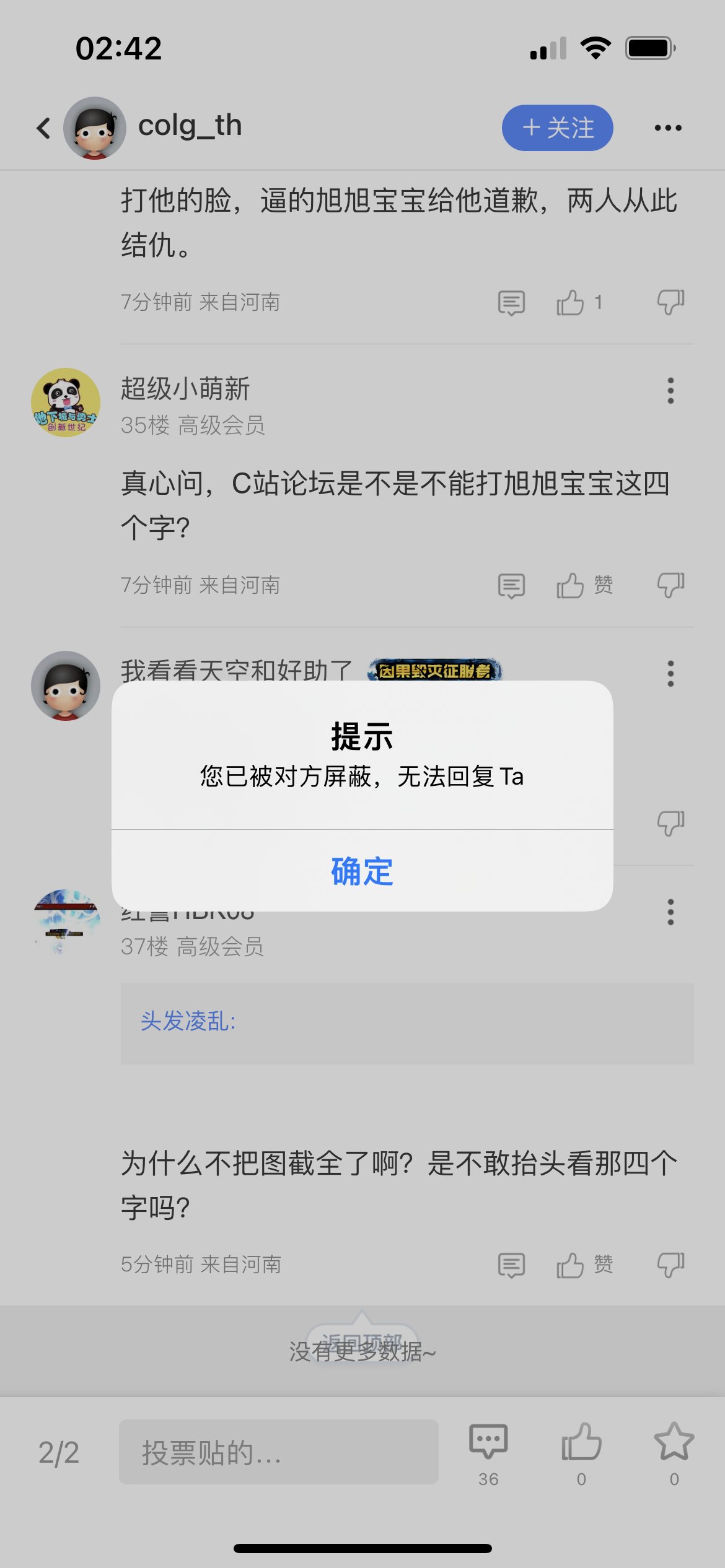Open more options for 超级小萌新's comment

point(670,391)
